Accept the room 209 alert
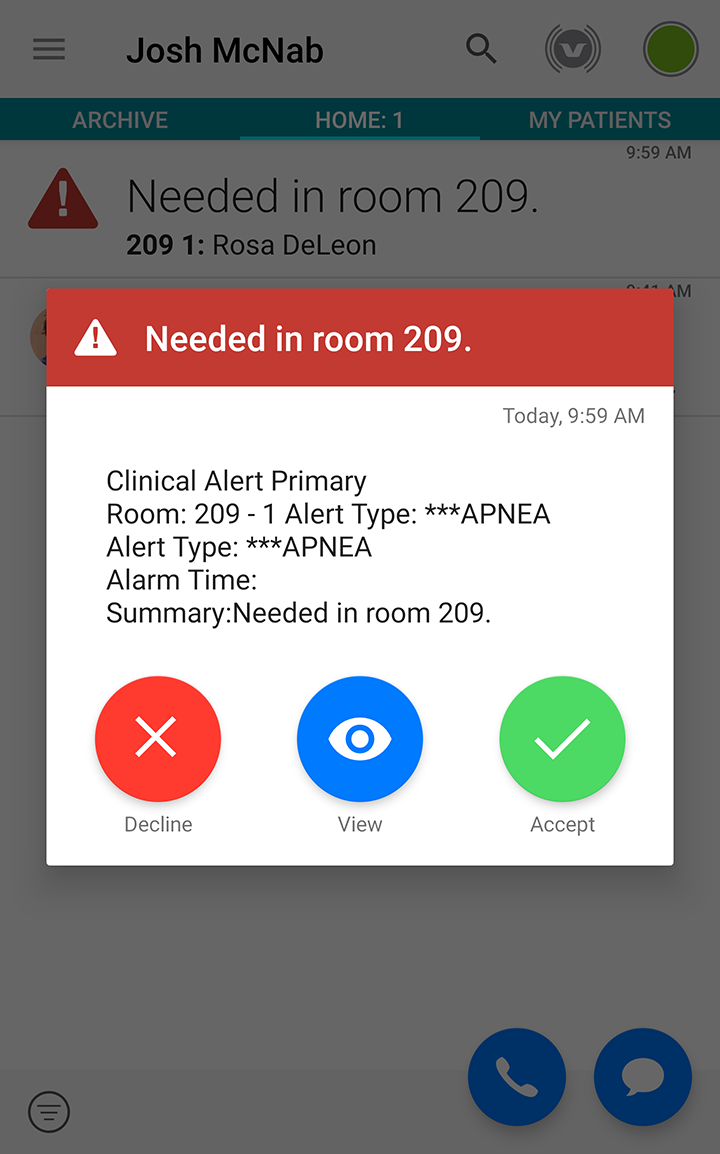Screen dimensions: 720x1154 [562, 739]
